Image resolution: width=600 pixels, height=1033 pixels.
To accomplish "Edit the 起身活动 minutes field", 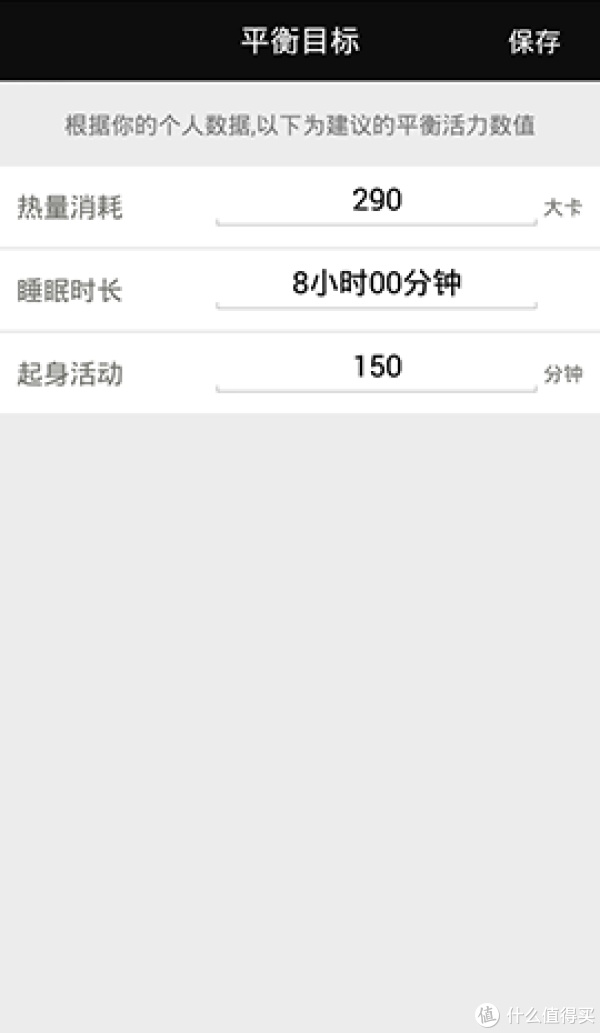I will coord(377,370).
